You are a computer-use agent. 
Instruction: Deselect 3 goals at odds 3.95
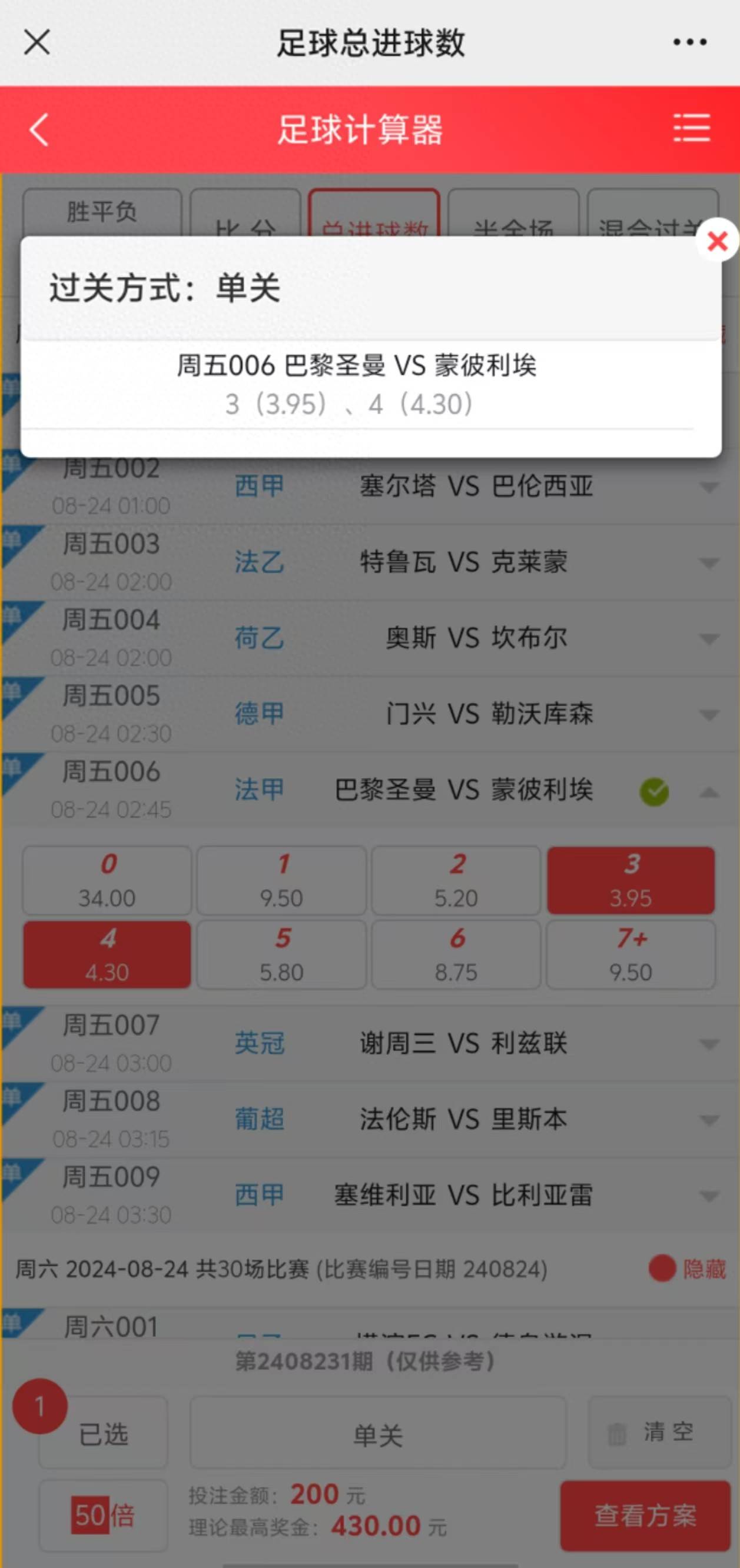point(631,880)
